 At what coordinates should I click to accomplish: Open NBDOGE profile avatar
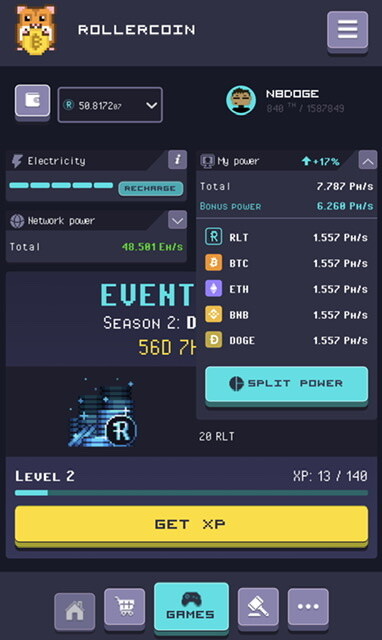click(x=241, y=100)
